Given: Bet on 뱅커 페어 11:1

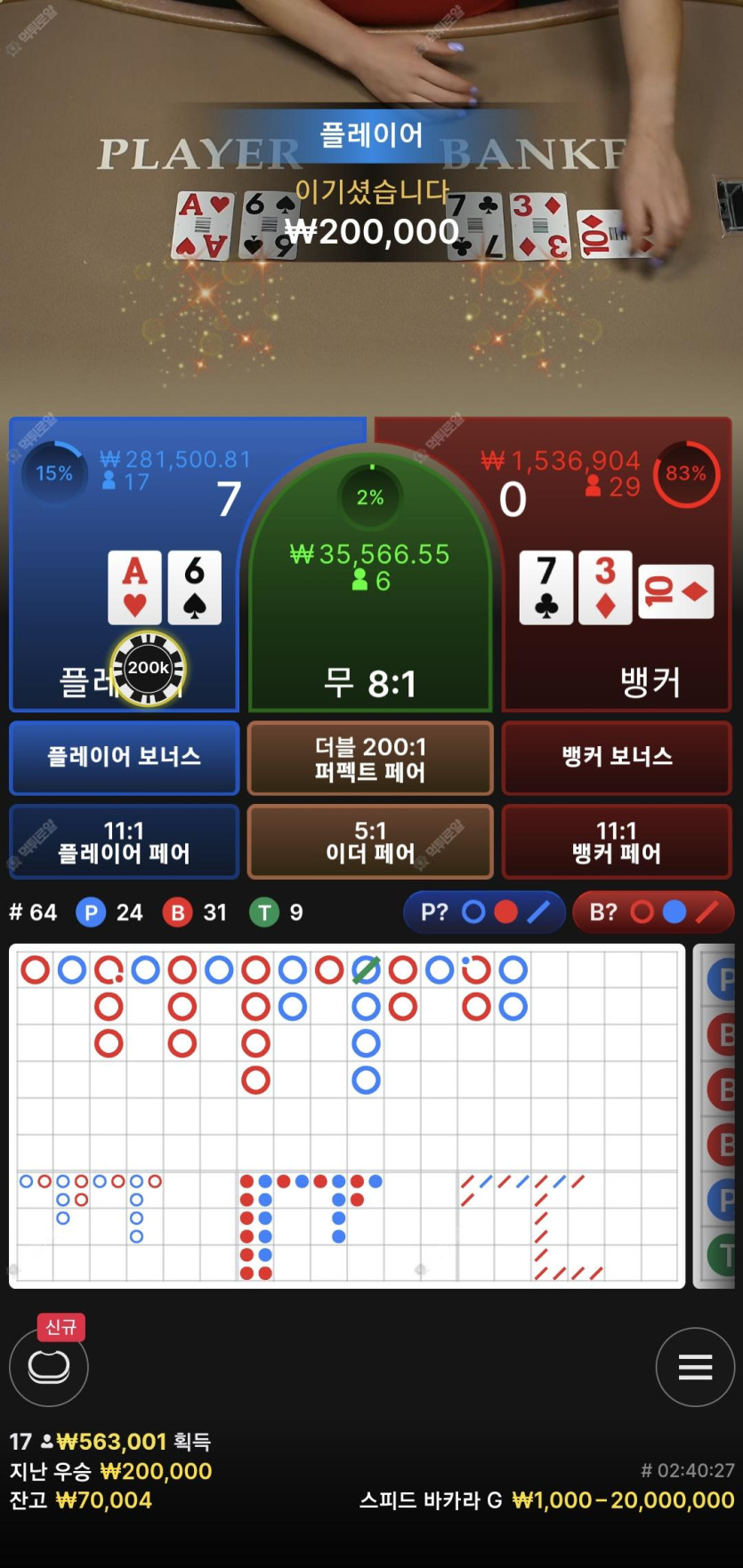Looking at the screenshot, I should pos(617,841).
